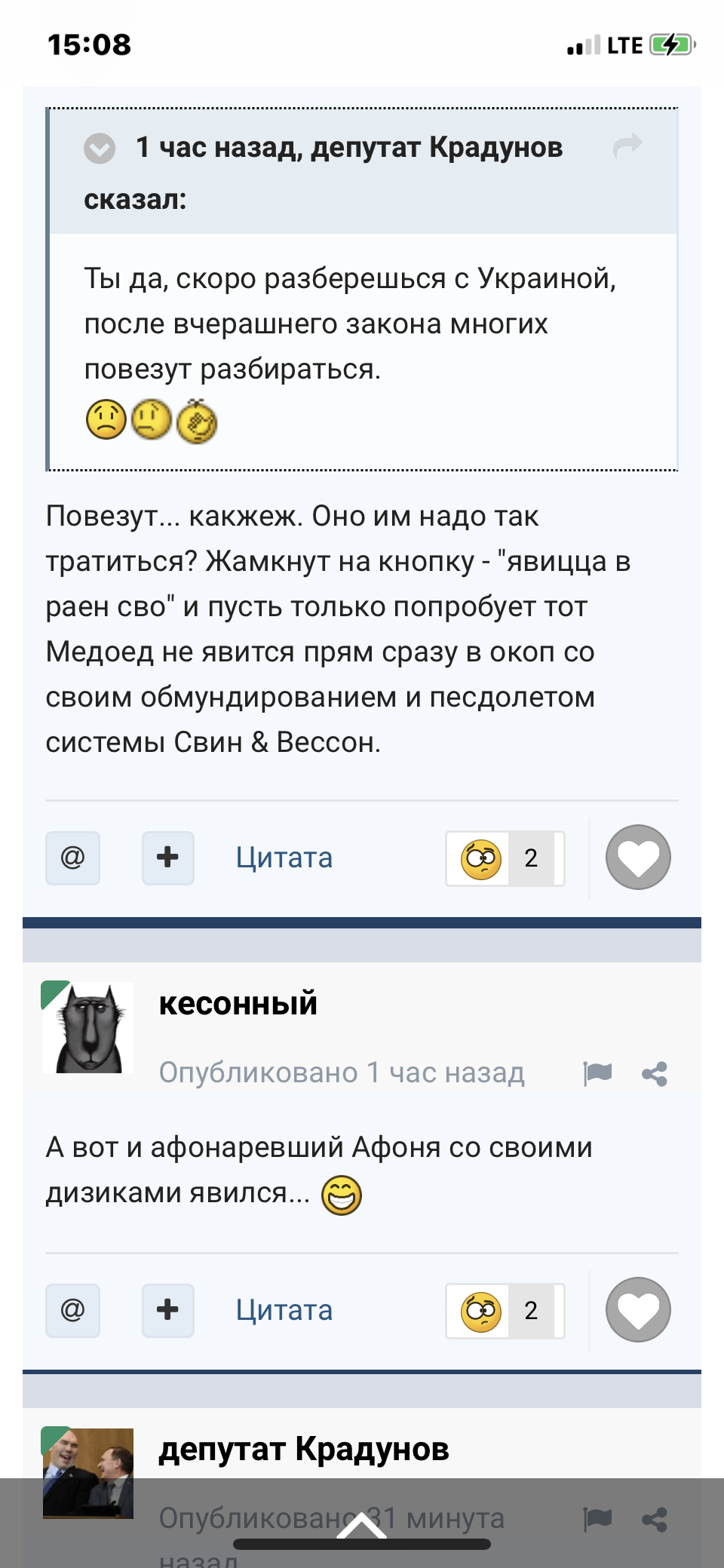This screenshot has height=1568, width=724.
Task: Collapse the quoted message from депутат Крадунов
Action: coord(100,149)
